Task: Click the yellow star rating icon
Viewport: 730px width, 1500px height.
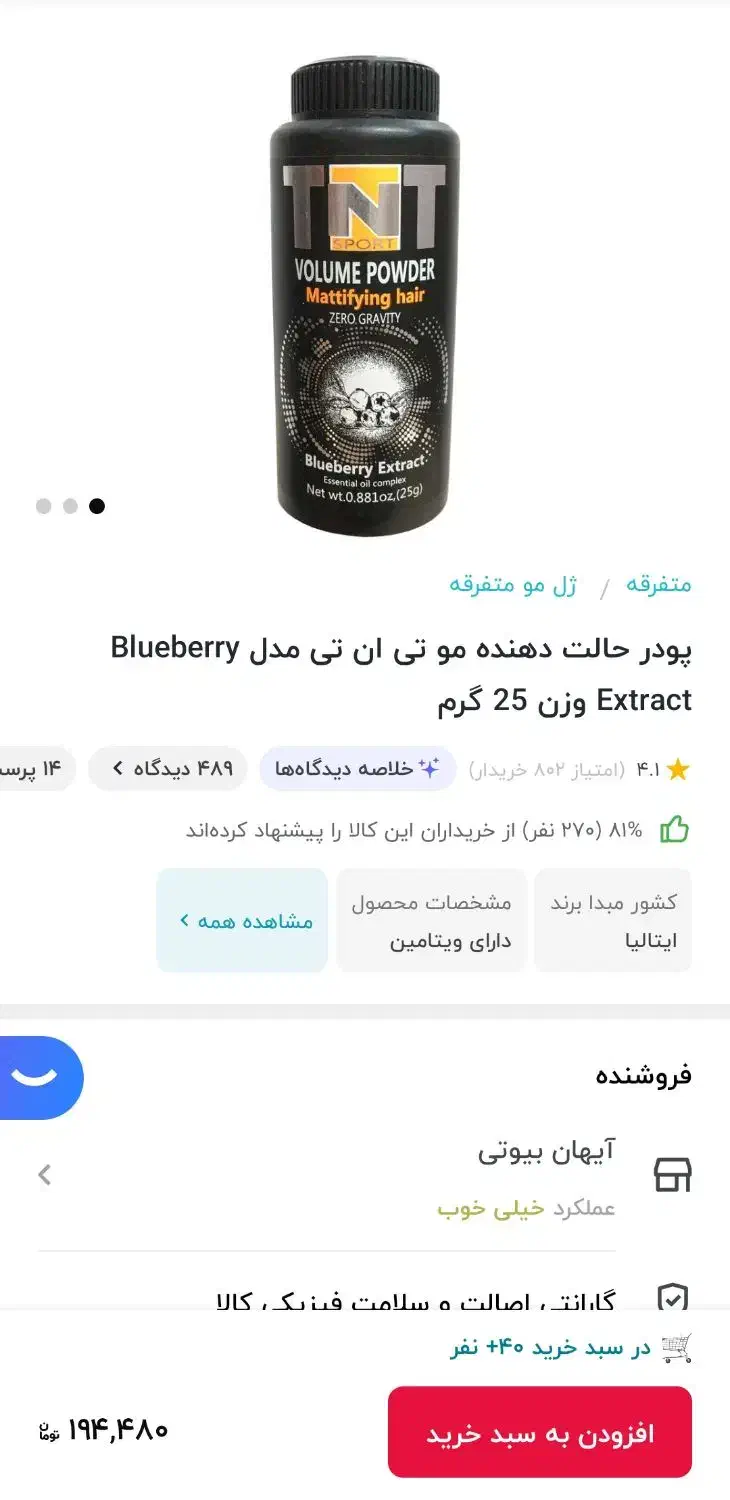Action: [x=679, y=768]
